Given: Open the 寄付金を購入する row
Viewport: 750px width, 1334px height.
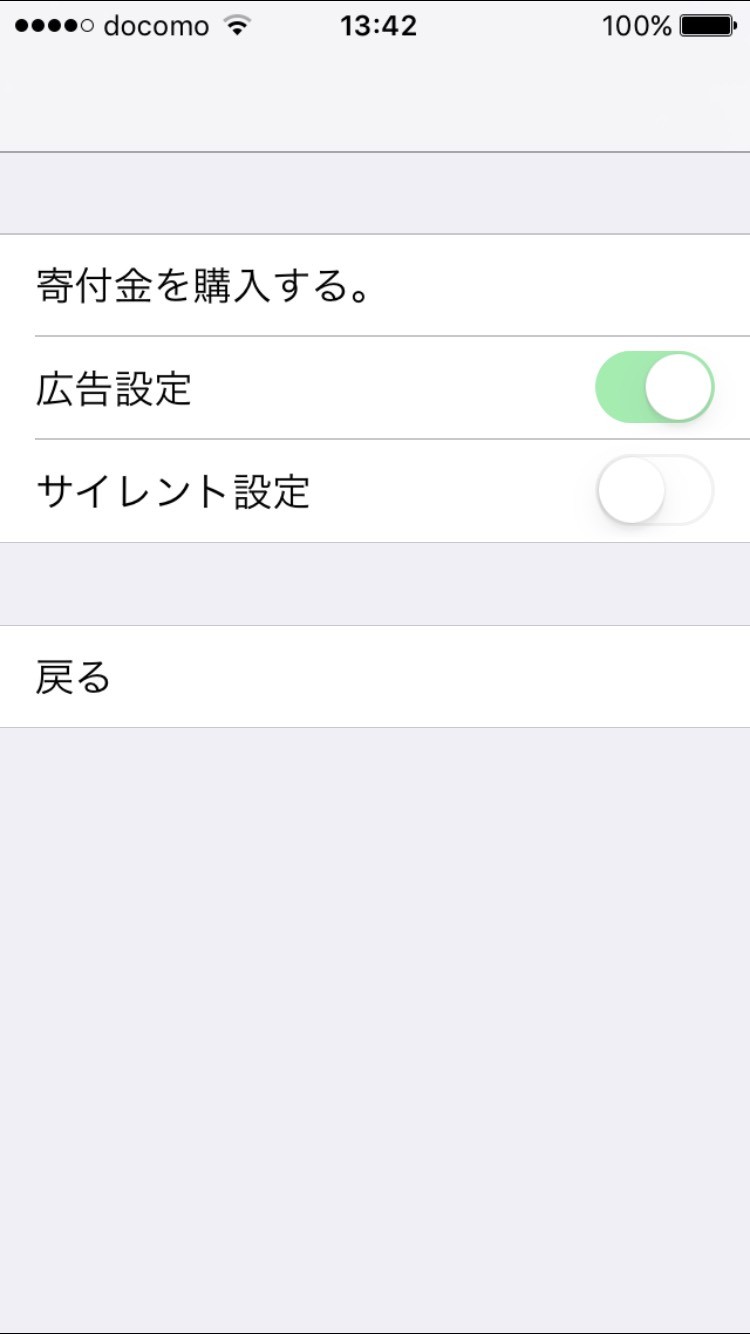Looking at the screenshot, I should click(x=375, y=286).
